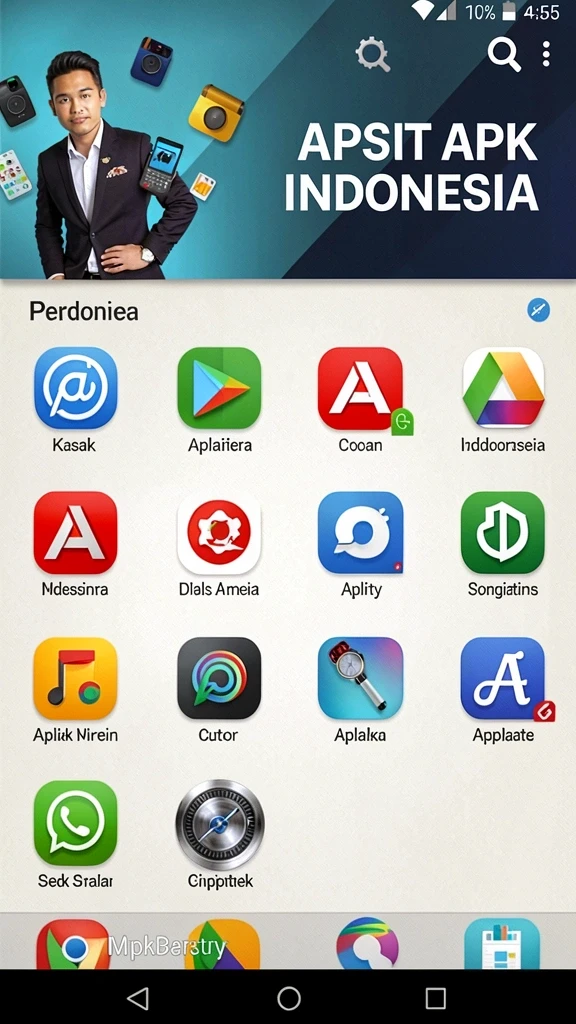Image resolution: width=576 pixels, height=1024 pixels.
Task: Go back with the system back button
Action: 138,998
